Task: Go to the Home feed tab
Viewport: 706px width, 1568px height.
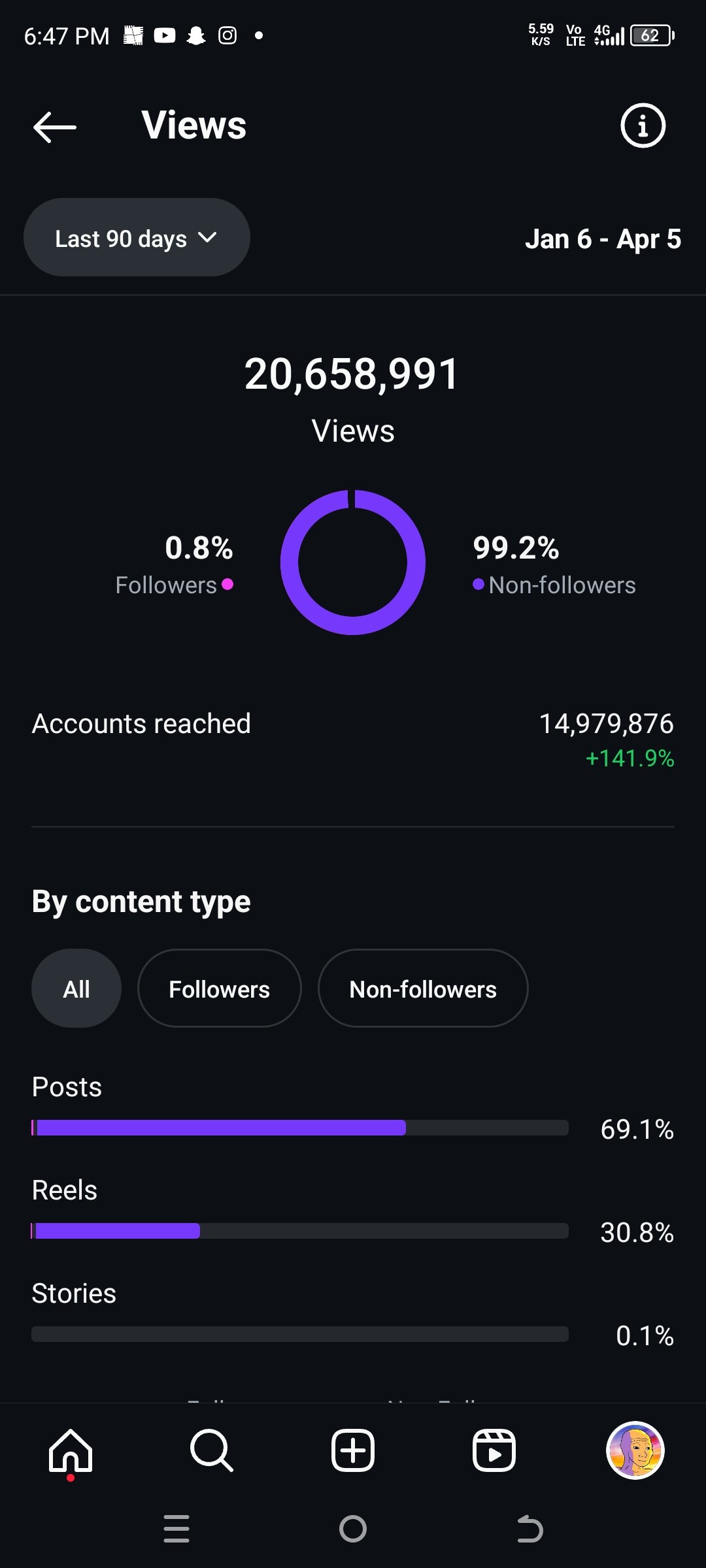Action: [x=71, y=1451]
